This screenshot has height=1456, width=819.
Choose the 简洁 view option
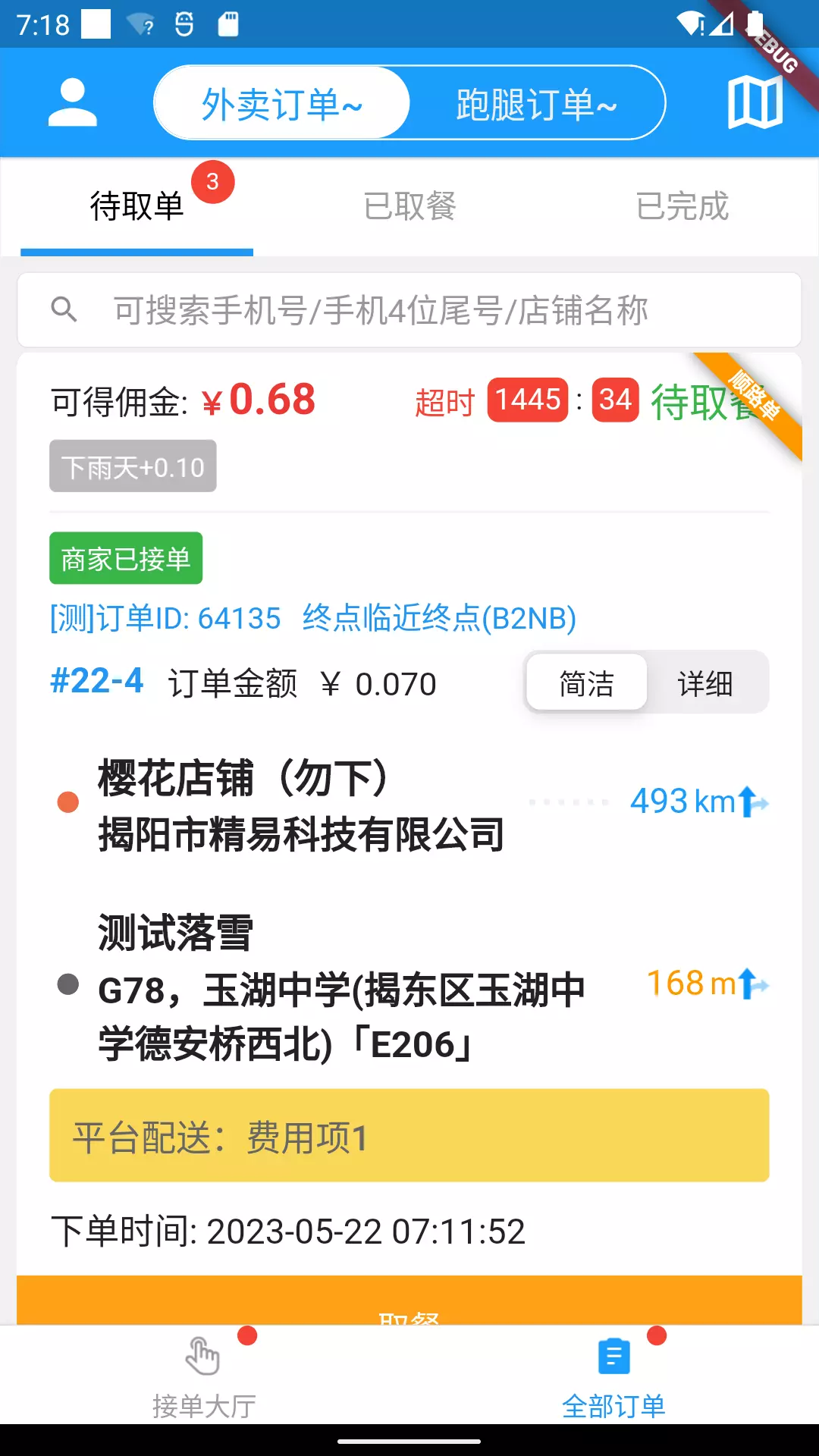(587, 683)
